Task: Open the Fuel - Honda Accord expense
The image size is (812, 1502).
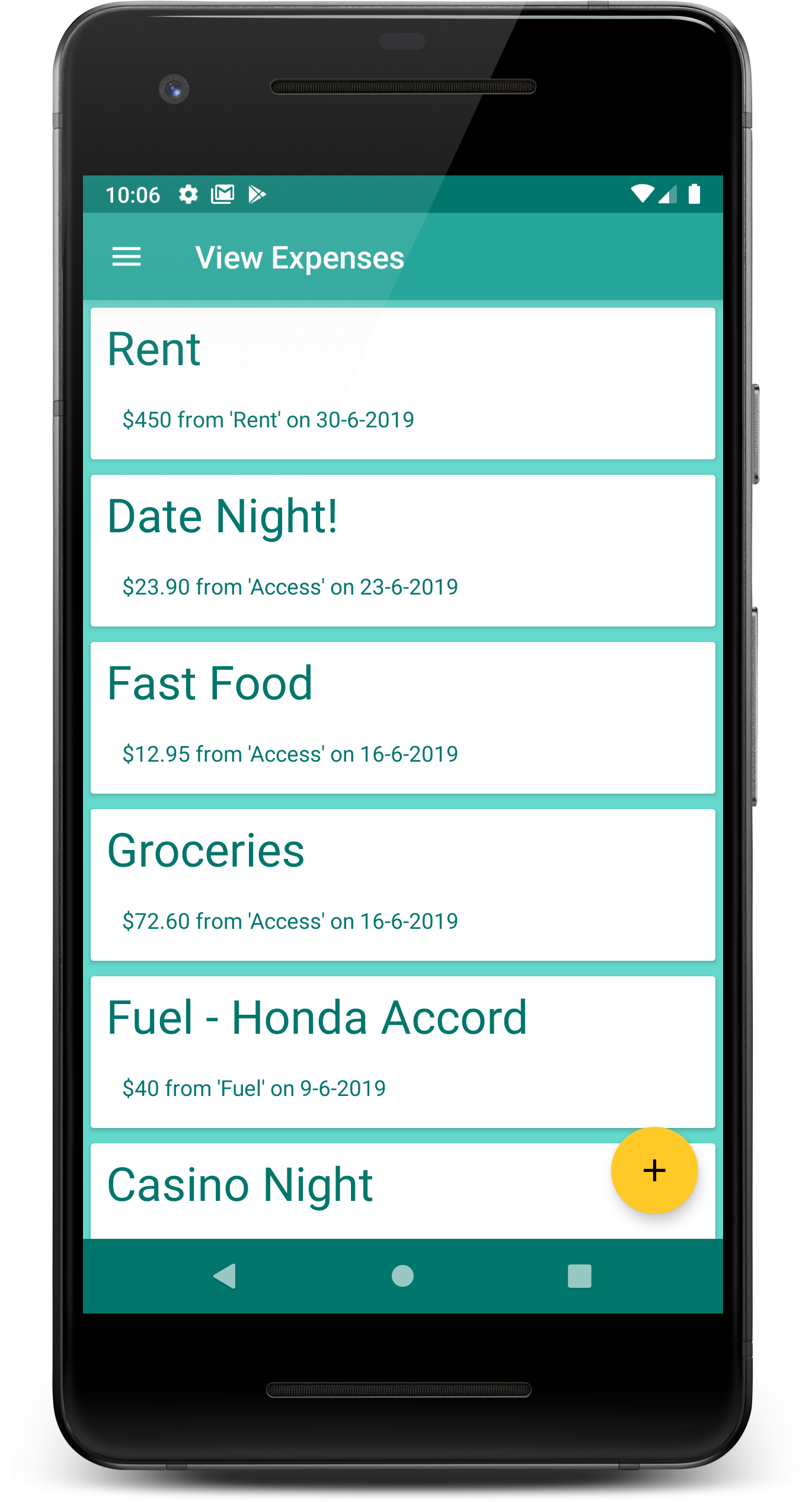Action: [x=402, y=1052]
